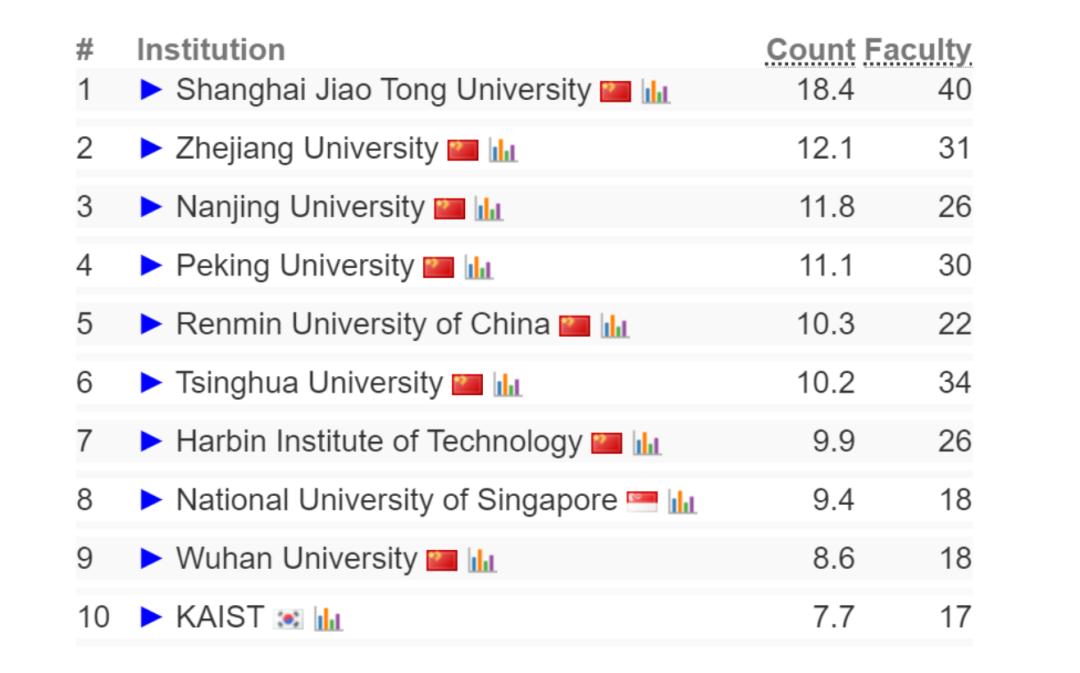
Task: Show Zhejiang University's chart
Action: [x=503, y=151]
